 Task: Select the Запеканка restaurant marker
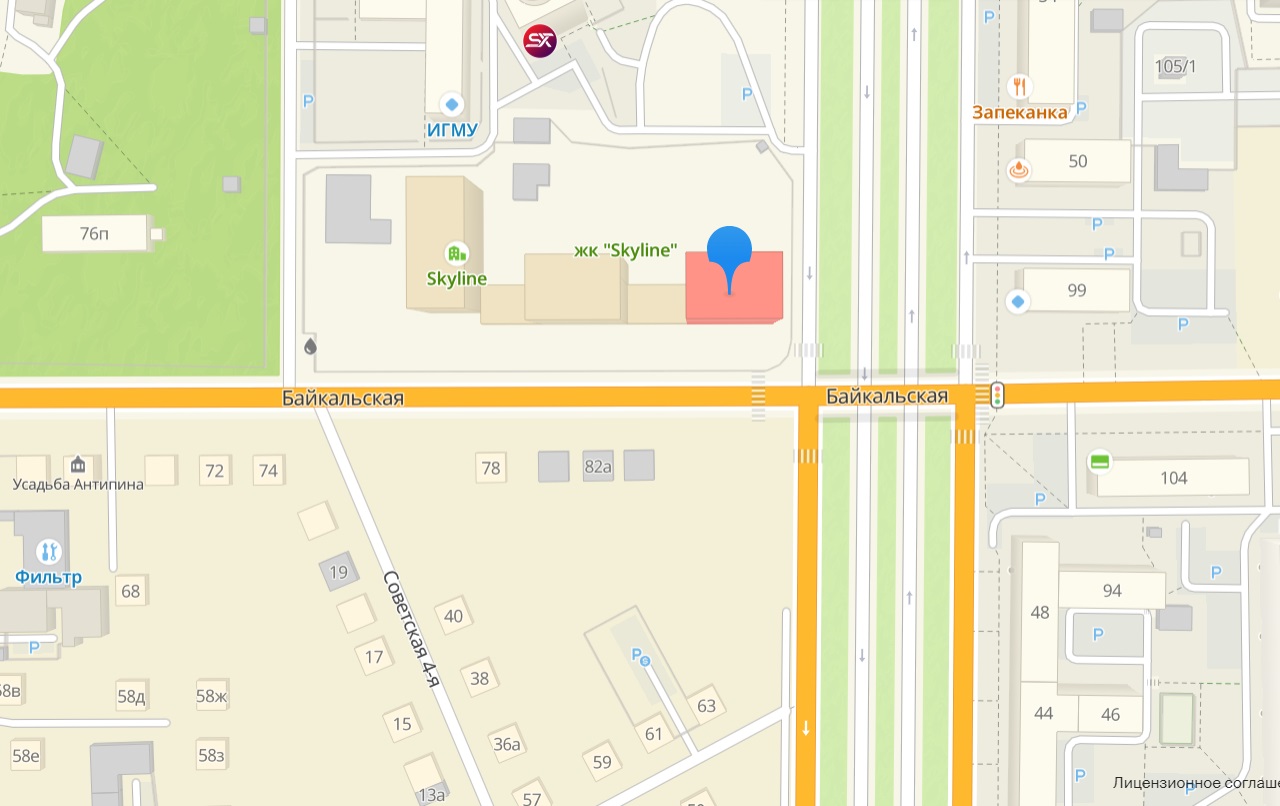pos(1020,86)
